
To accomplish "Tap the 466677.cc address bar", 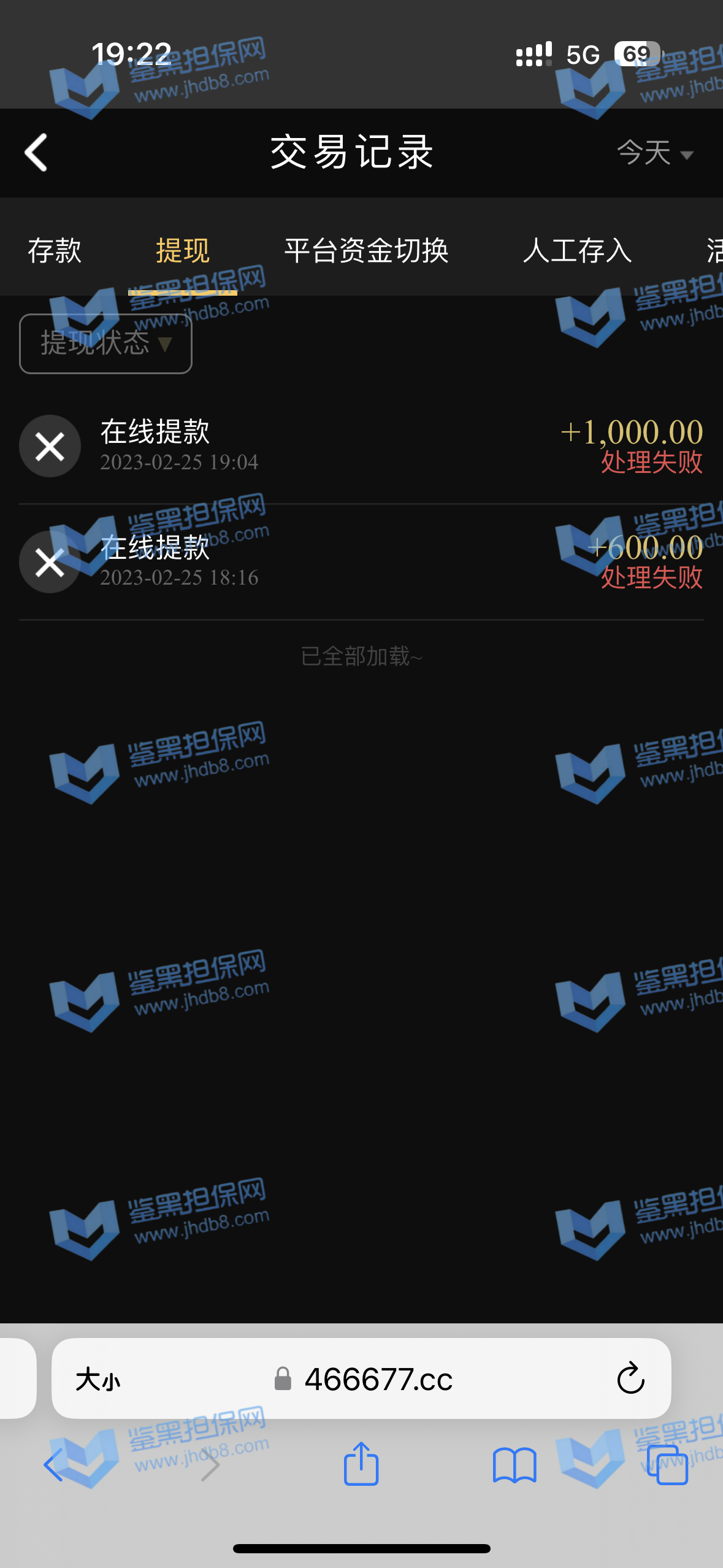I will pyautogui.click(x=378, y=1380).
